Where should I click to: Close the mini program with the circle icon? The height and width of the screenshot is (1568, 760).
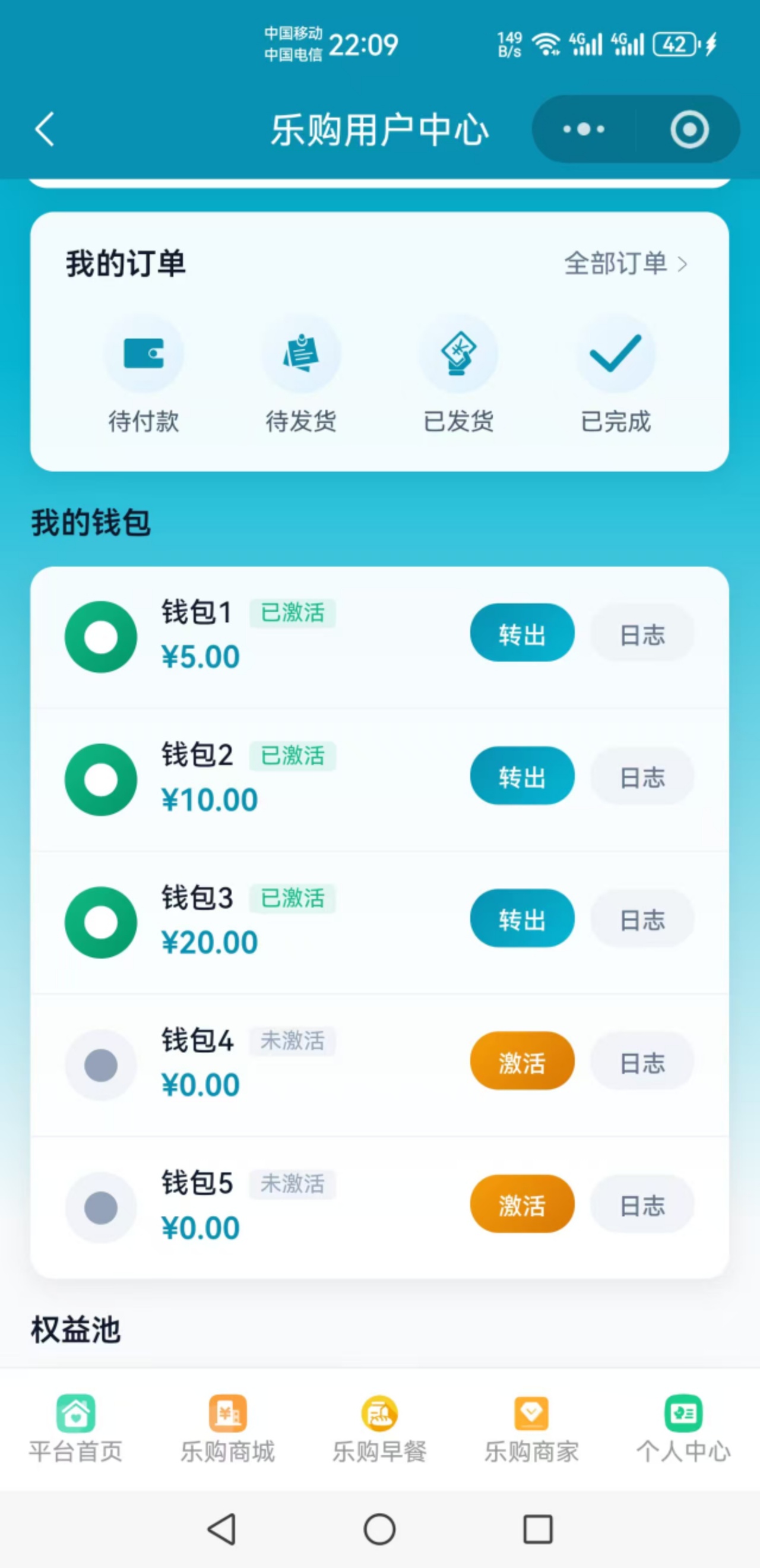click(689, 129)
